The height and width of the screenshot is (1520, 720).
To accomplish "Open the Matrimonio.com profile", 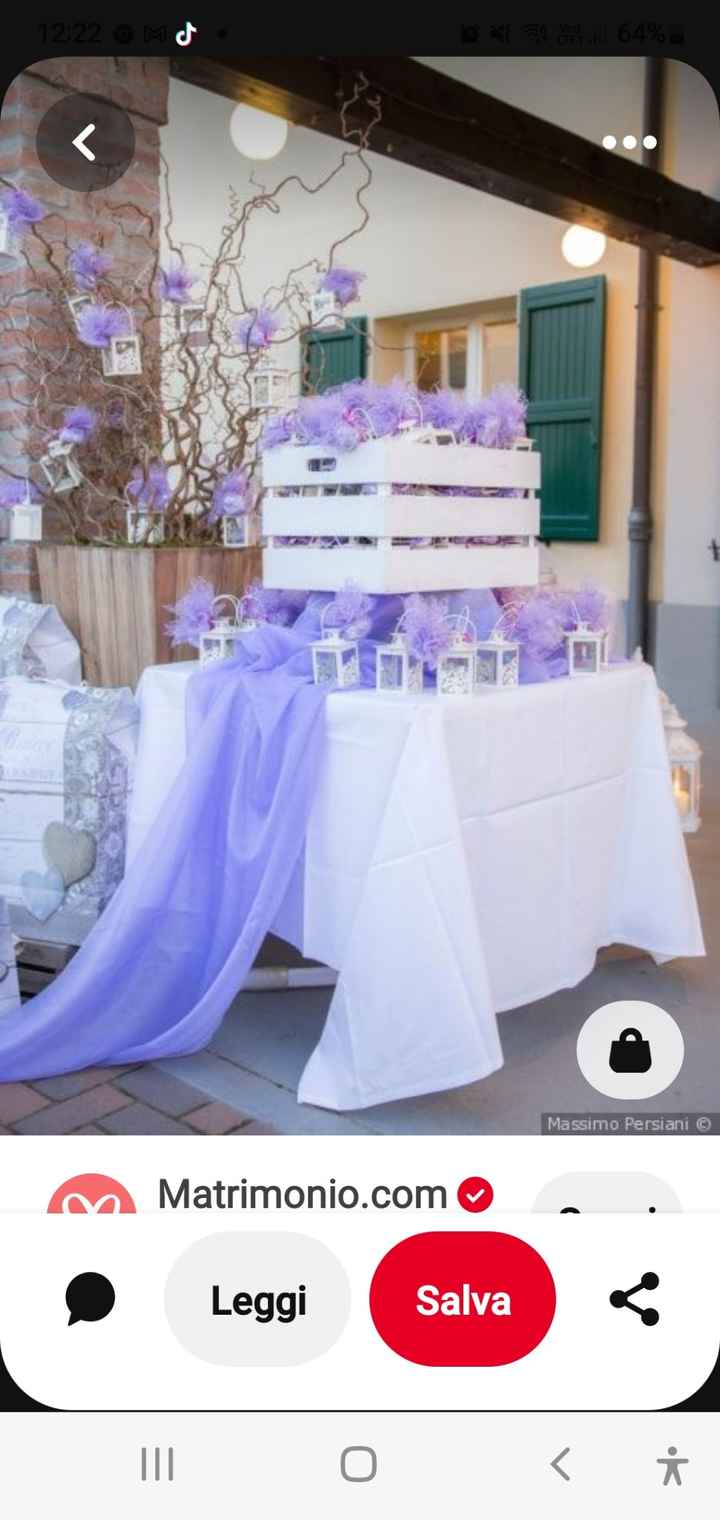I will point(302,1194).
